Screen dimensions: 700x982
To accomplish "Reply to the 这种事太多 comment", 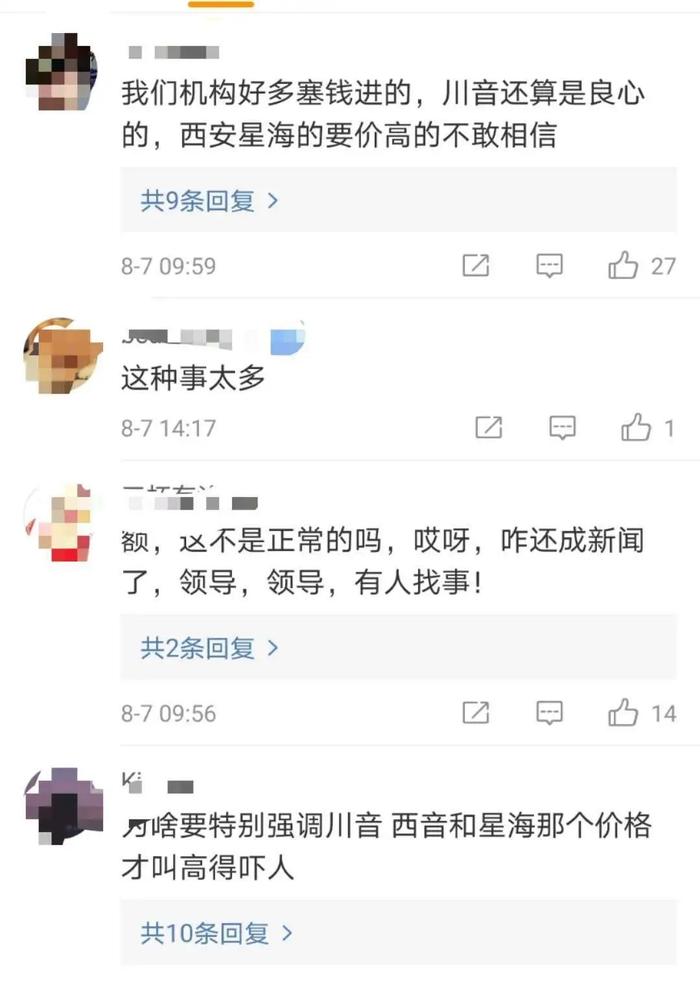I will (563, 428).
